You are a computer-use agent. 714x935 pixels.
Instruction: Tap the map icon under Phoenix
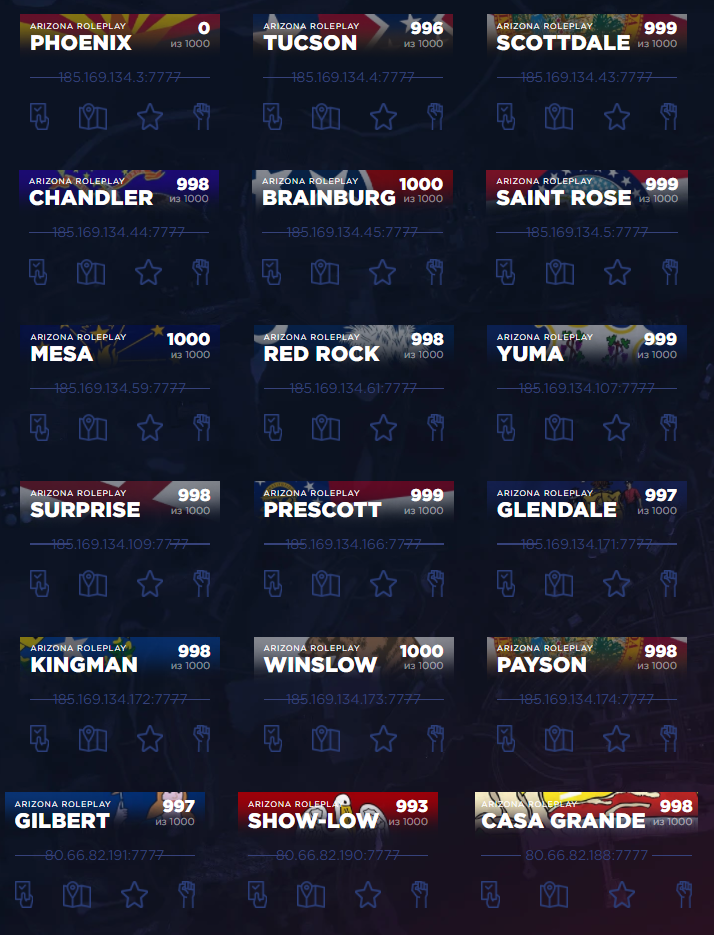pyautogui.click(x=93, y=117)
